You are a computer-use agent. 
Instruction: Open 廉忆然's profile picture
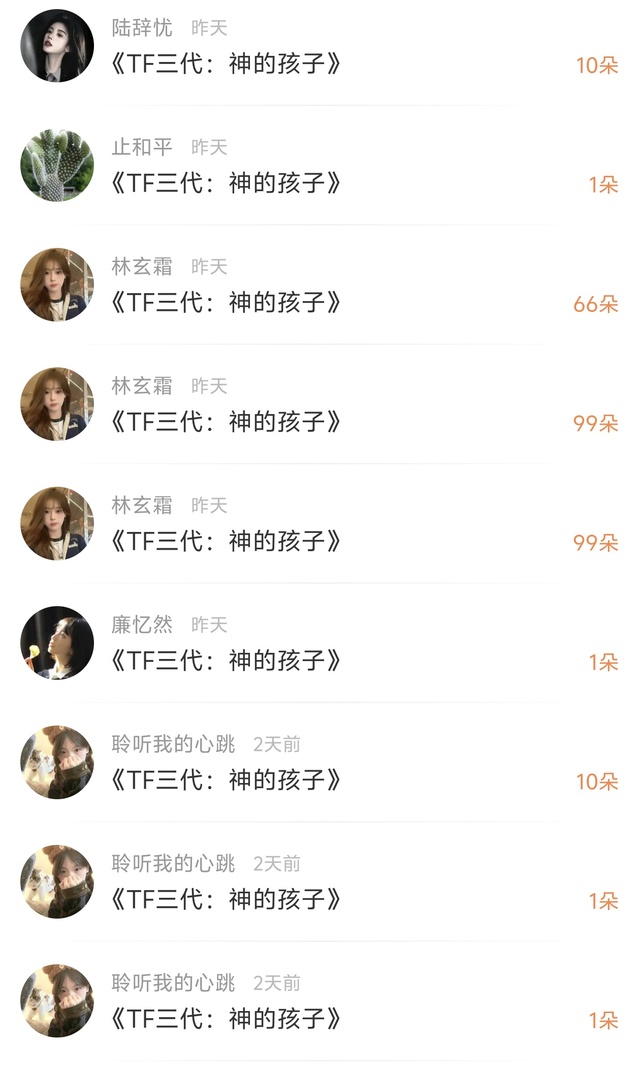[57, 642]
